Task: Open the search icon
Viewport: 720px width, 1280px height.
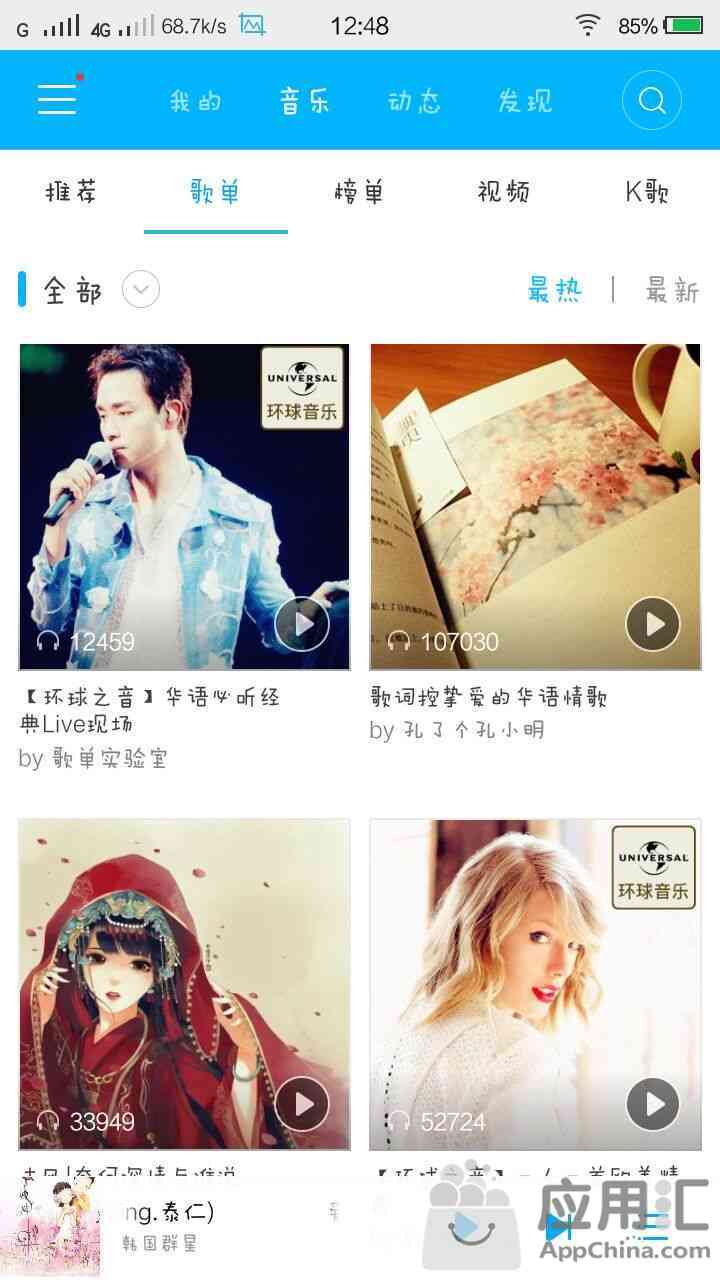Action: (x=651, y=101)
